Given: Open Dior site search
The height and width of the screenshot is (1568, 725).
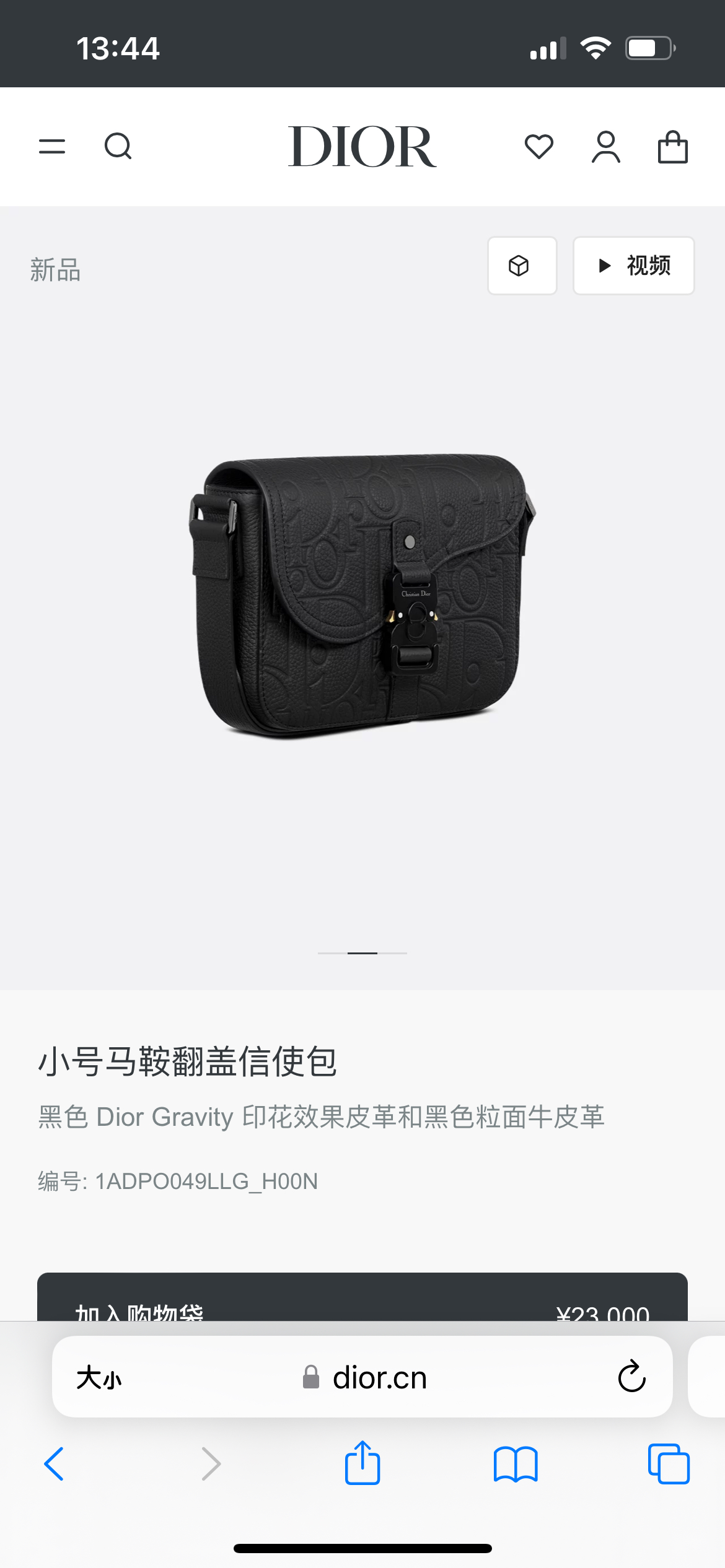Looking at the screenshot, I should 118,147.
